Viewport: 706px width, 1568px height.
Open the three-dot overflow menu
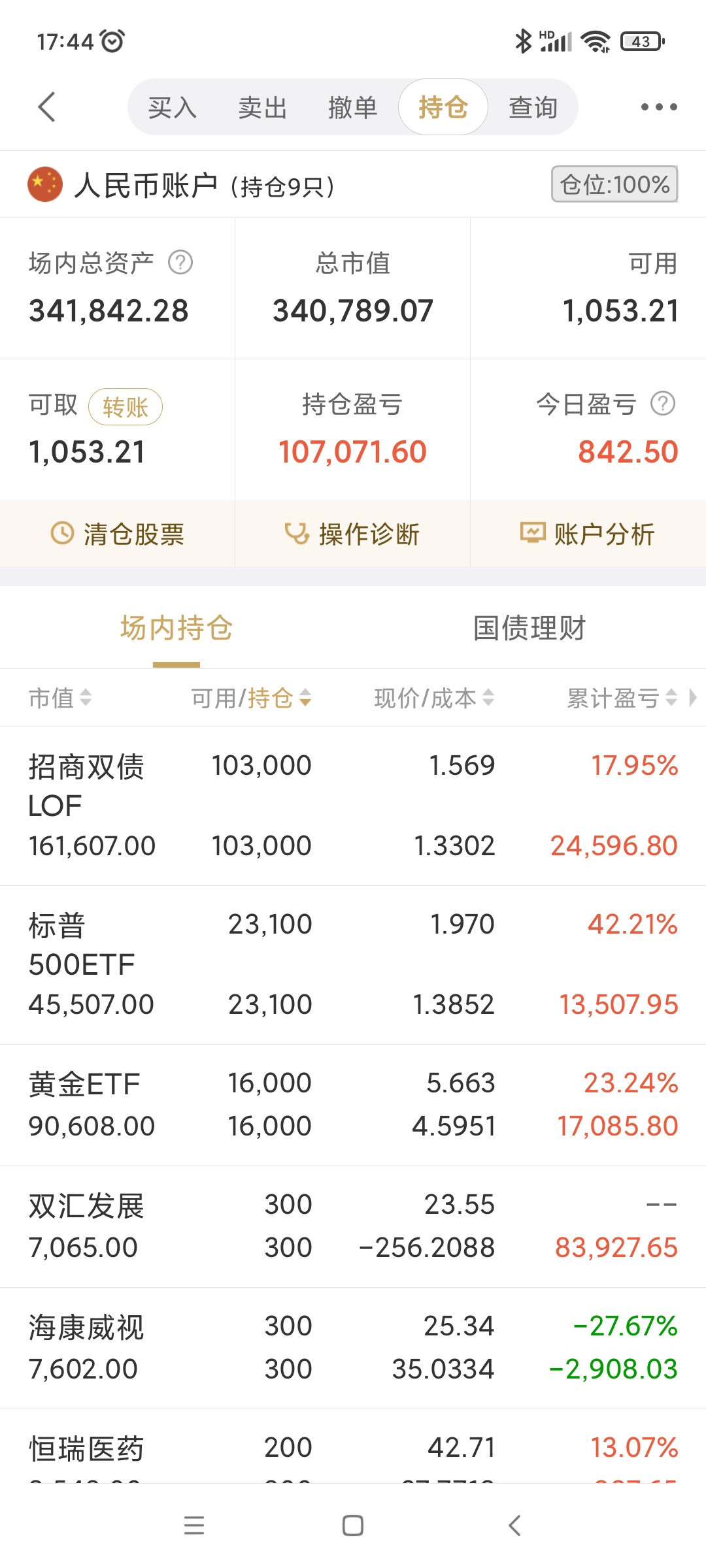click(658, 107)
